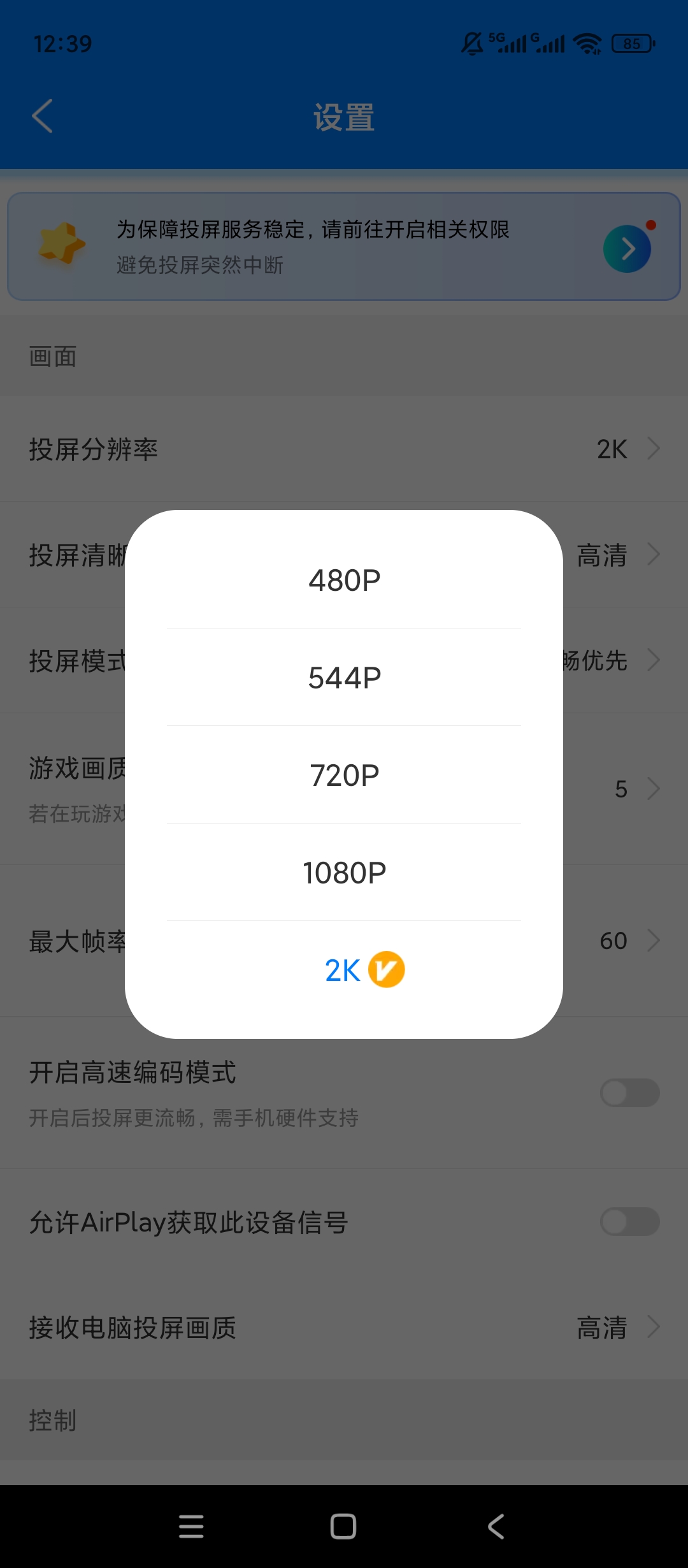Image resolution: width=688 pixels, height=1568 pixels.
Task: Open the permissions banner arrow
Action: point(627,249)
